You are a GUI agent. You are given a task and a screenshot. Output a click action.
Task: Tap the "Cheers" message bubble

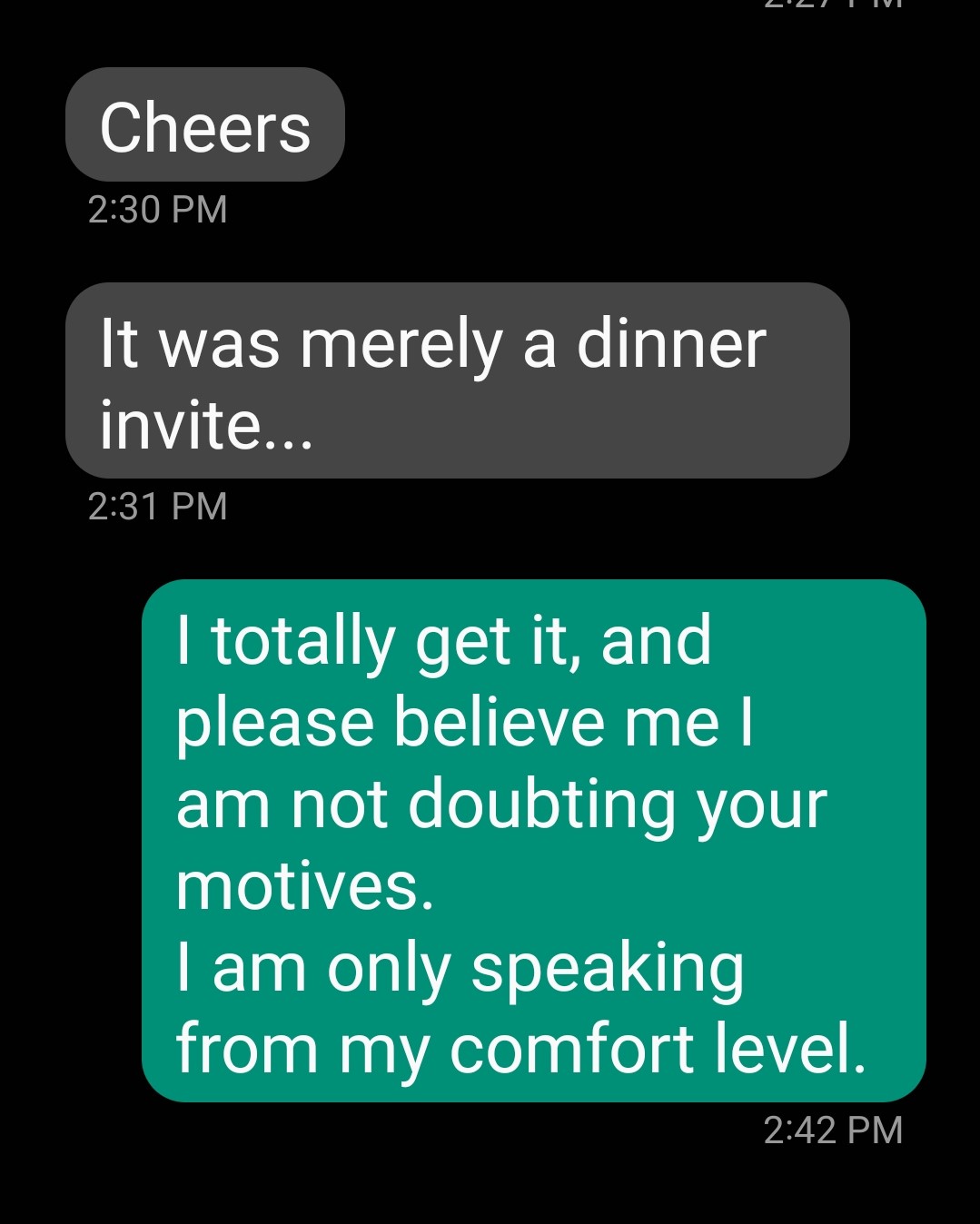pyautogui.click(x=204, y=125)
